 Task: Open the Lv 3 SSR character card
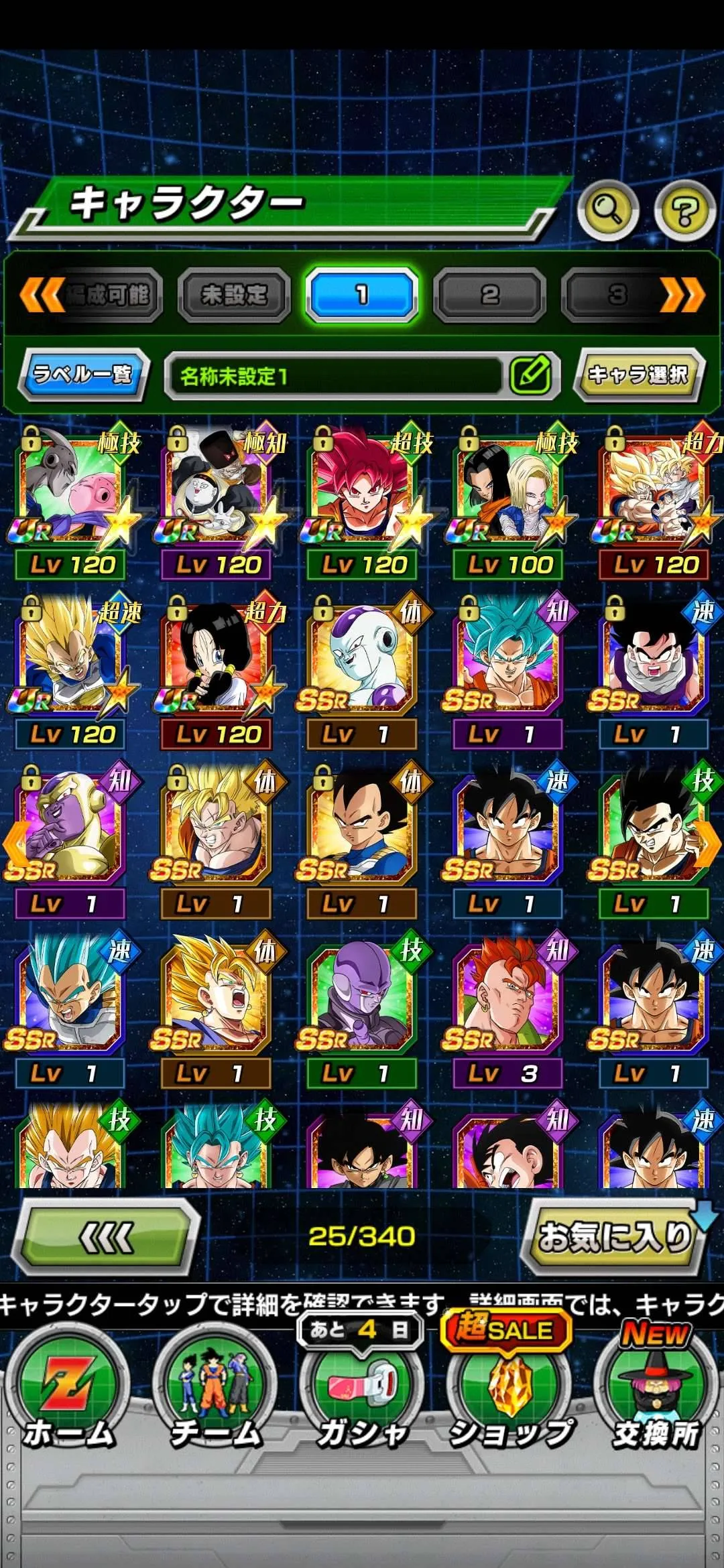(x=507, y=998)
